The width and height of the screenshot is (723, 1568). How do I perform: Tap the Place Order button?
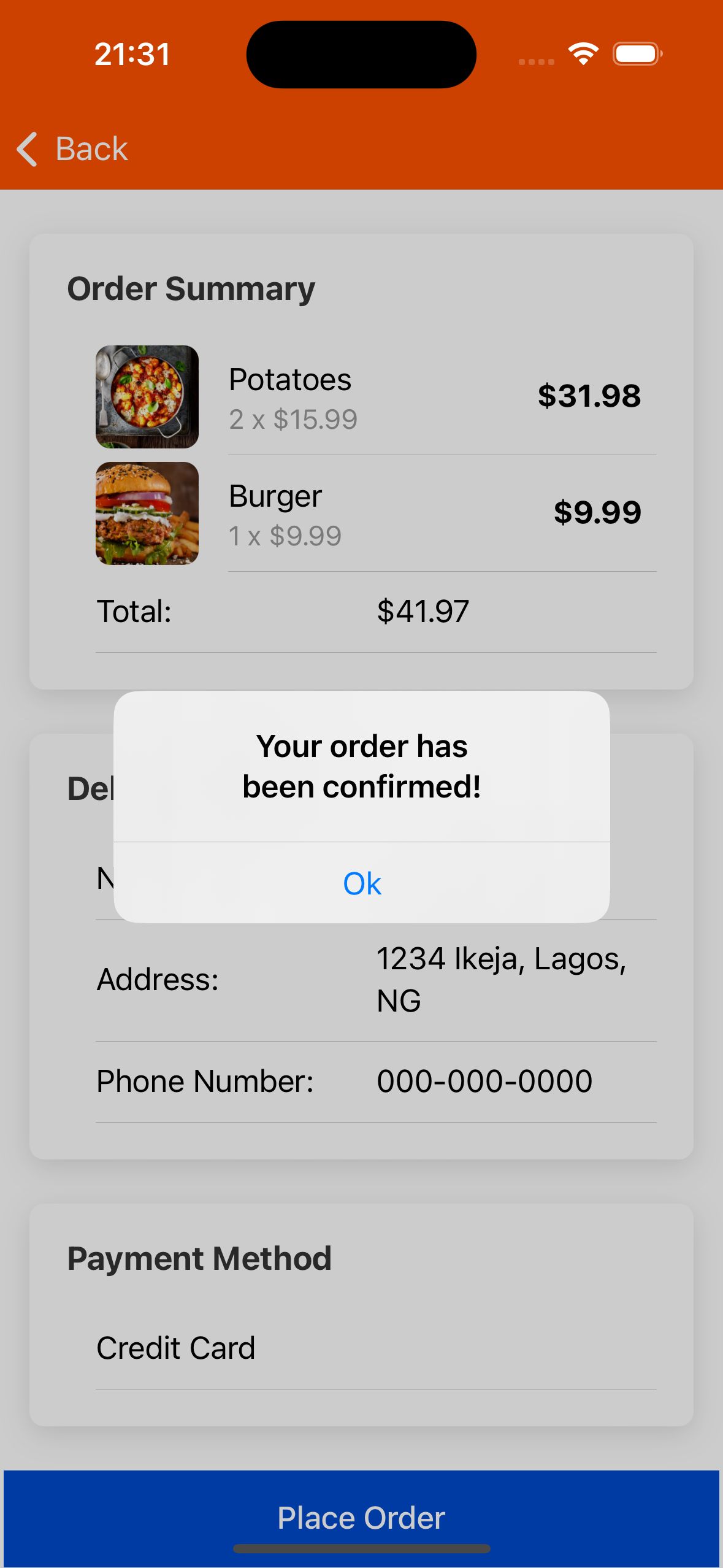click(x=361, y=1518)
